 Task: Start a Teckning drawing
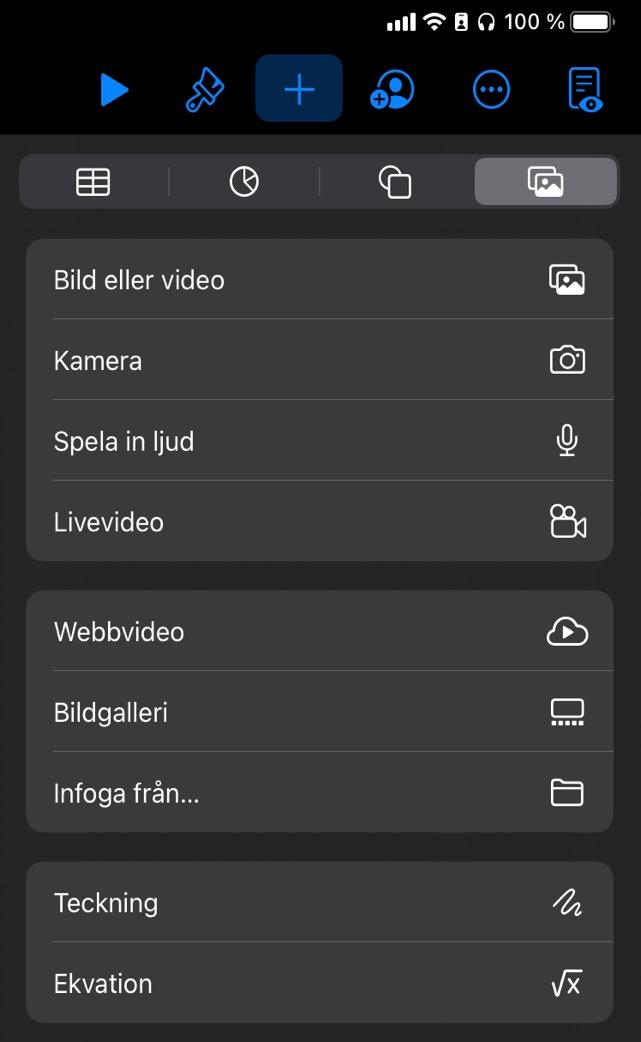pyautogui.click(x=319, y=903)
